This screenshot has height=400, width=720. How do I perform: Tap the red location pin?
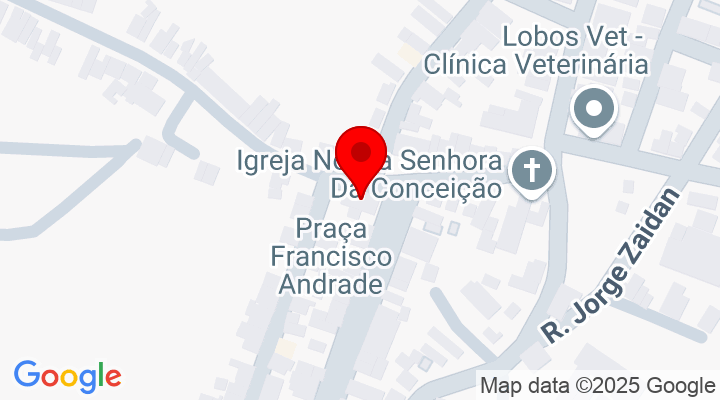[360, 155]
